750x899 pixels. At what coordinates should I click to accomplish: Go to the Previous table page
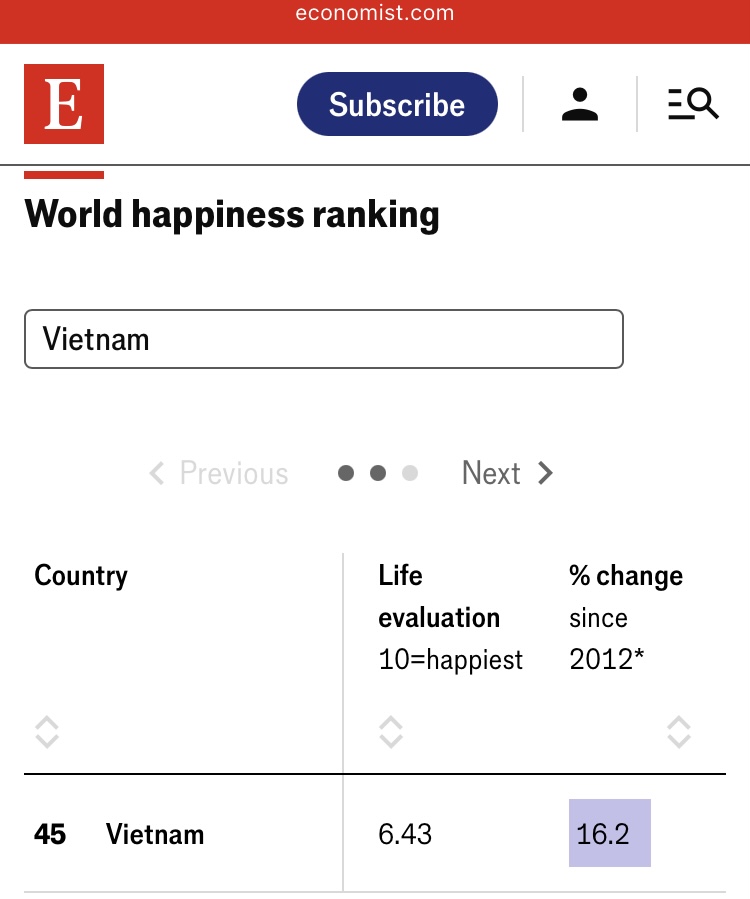click(219, 473)
